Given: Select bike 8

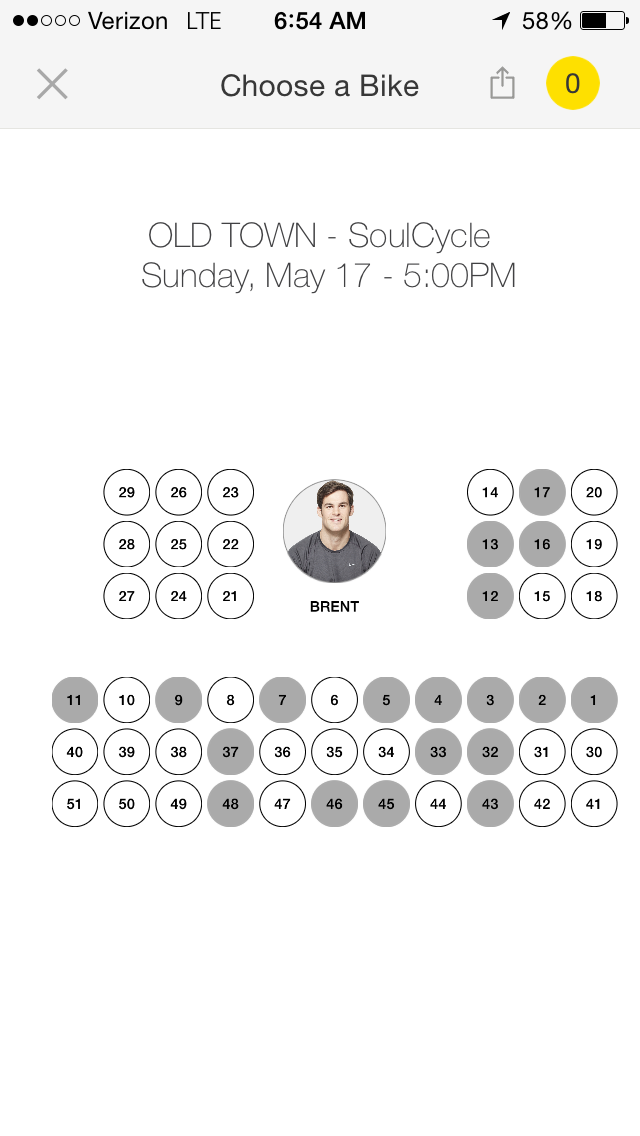Looking at the screenshot, I should point(231,700).
